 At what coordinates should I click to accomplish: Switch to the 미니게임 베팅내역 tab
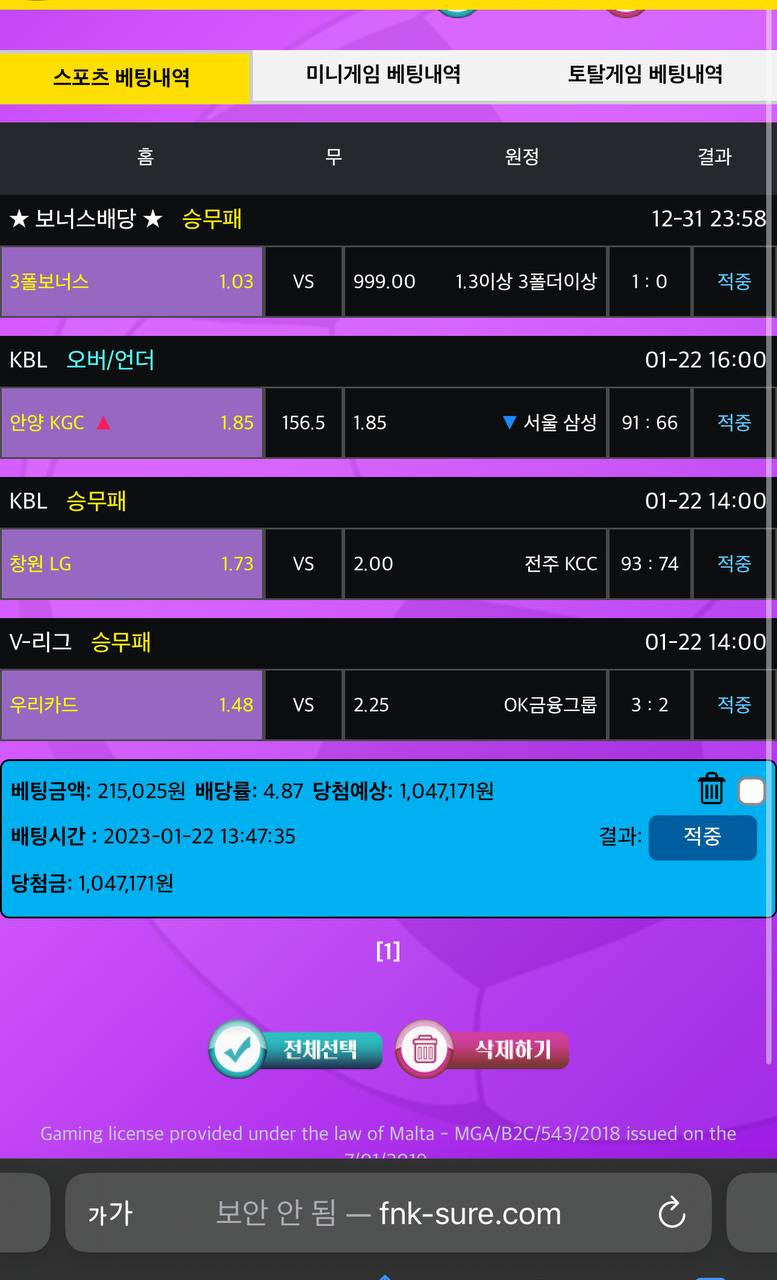pyautogui.click(x=383, y=75)
